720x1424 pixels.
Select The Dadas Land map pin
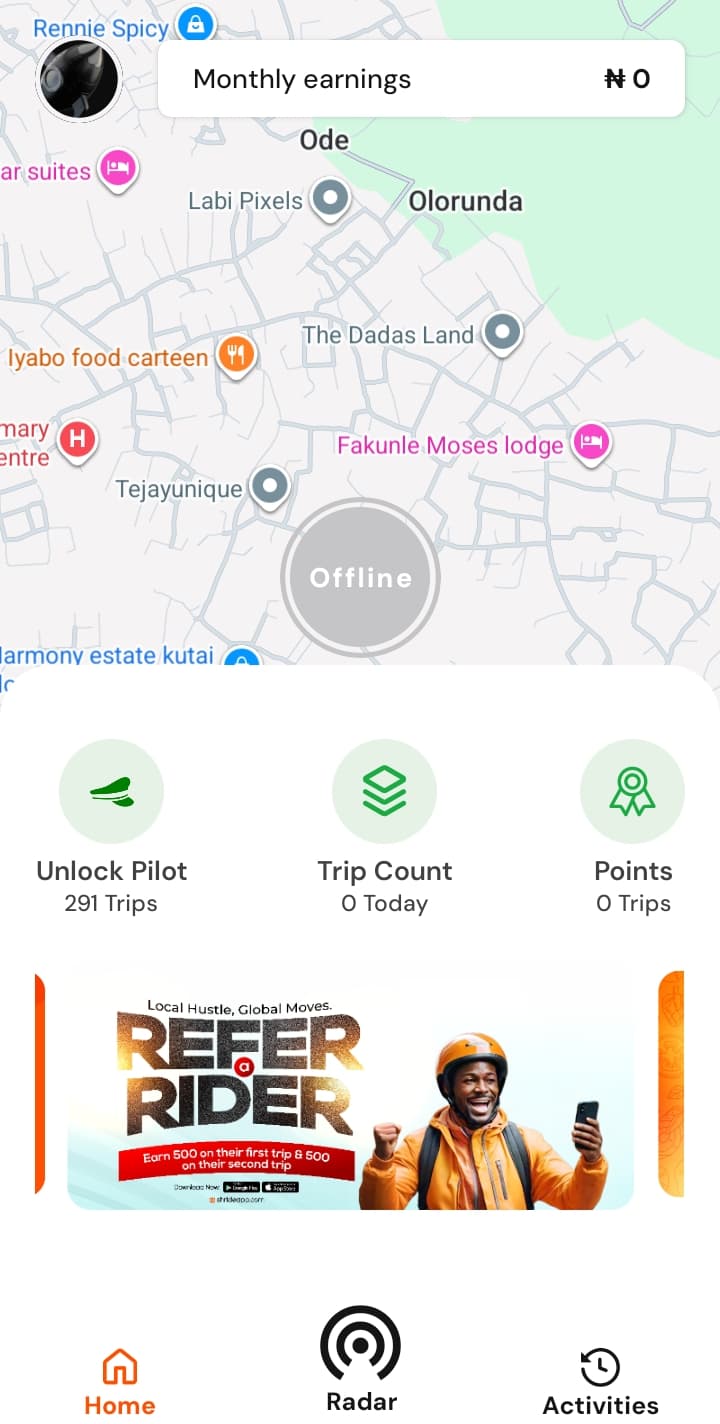502,332
